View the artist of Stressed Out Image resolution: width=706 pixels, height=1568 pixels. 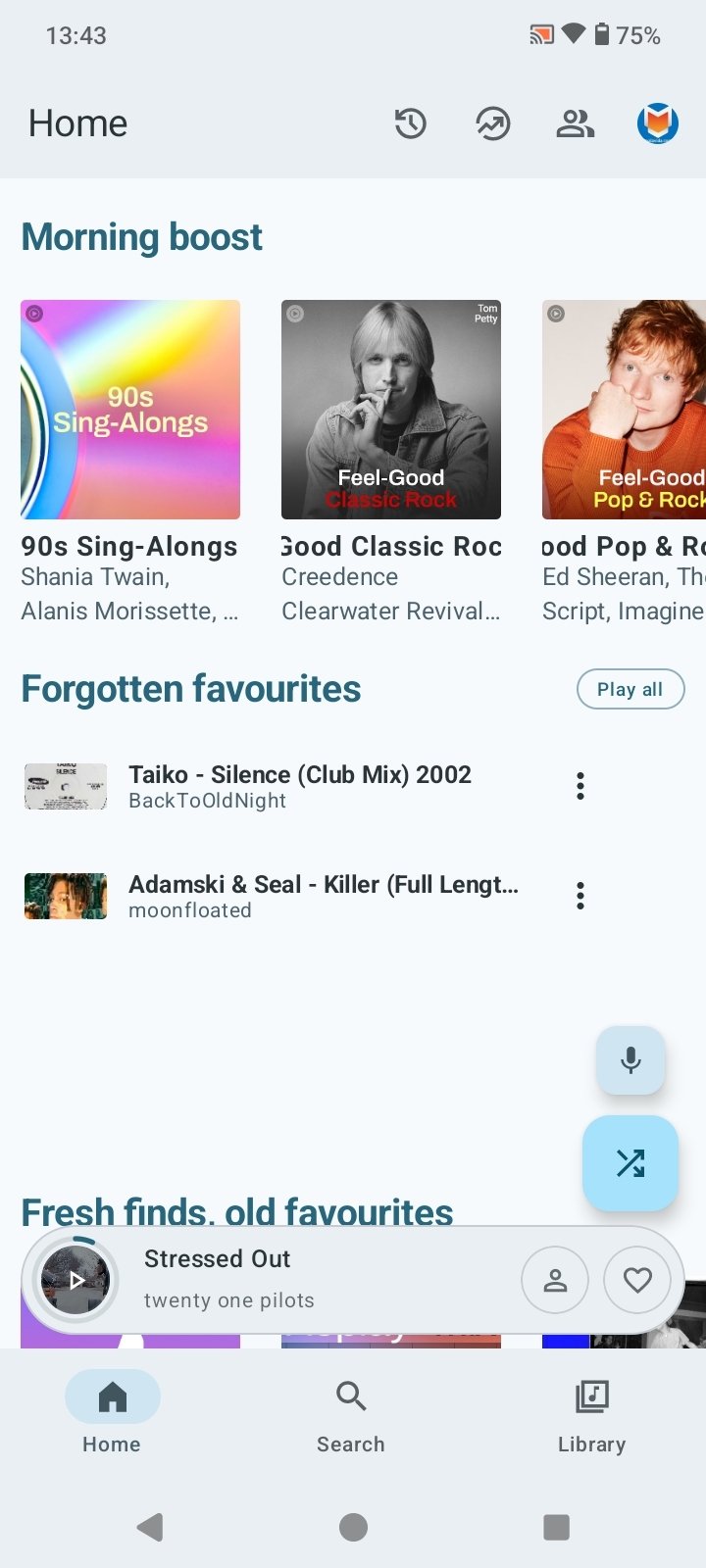coord(555,1280)
